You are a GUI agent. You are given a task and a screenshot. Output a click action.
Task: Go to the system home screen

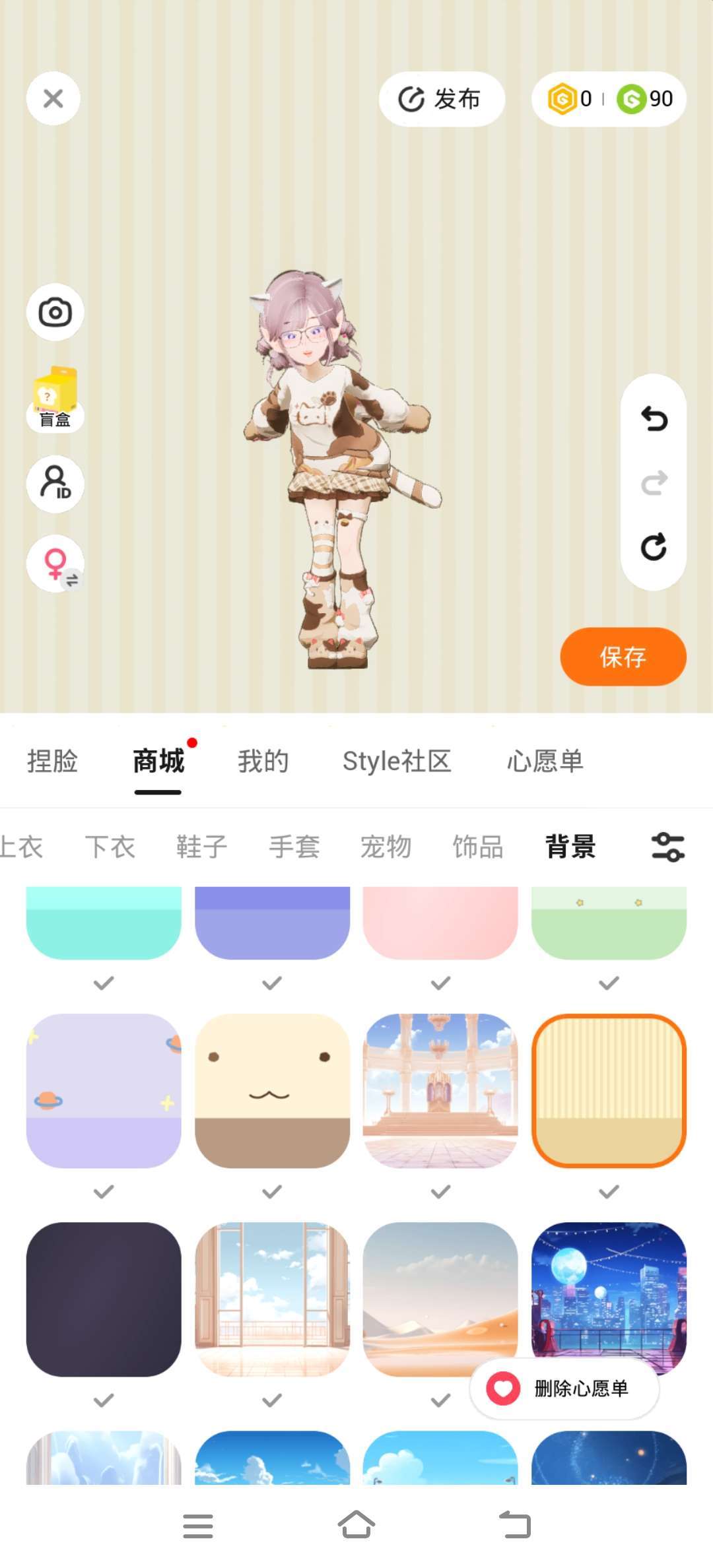click(356, 1525)
